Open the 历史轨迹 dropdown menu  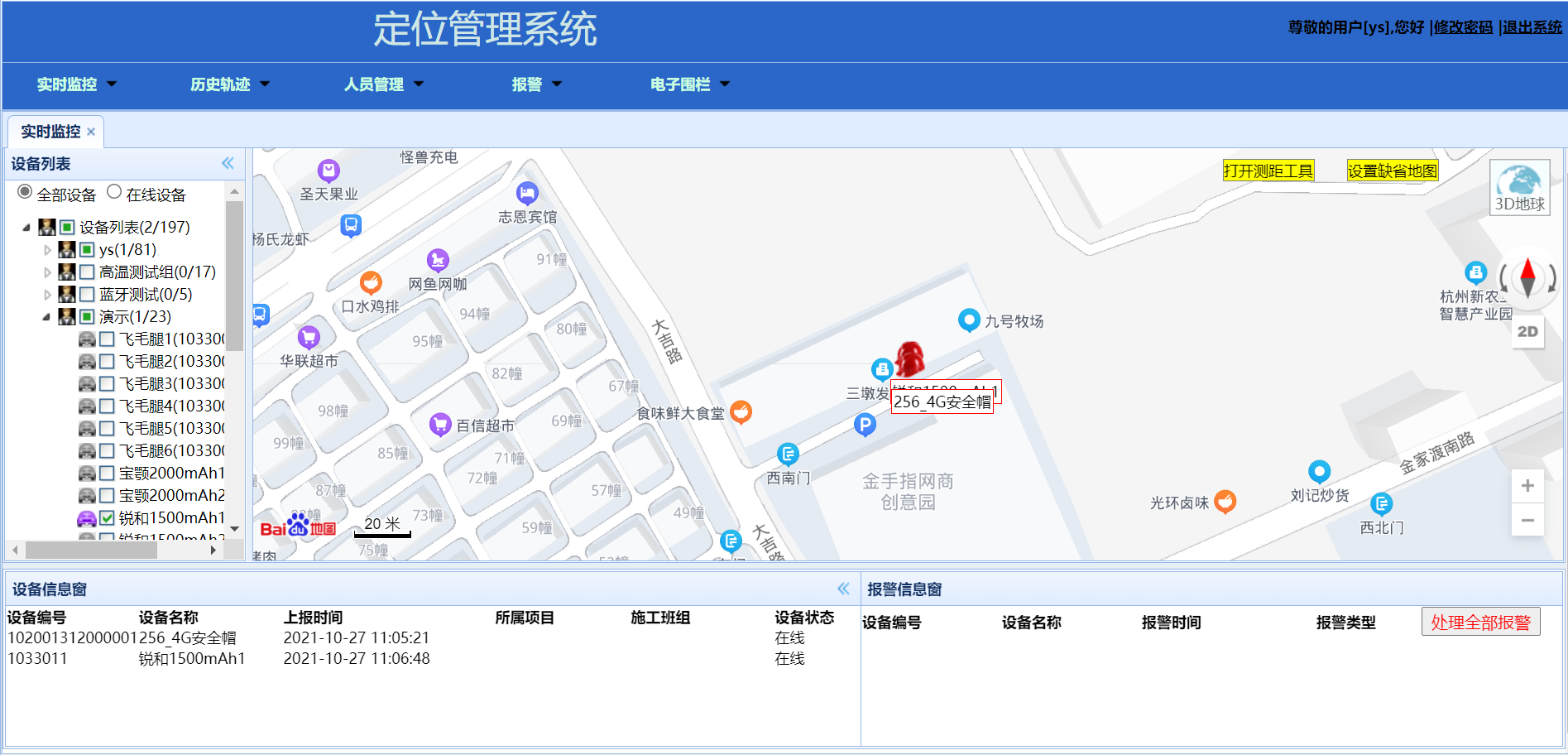[x=229, y=84]
